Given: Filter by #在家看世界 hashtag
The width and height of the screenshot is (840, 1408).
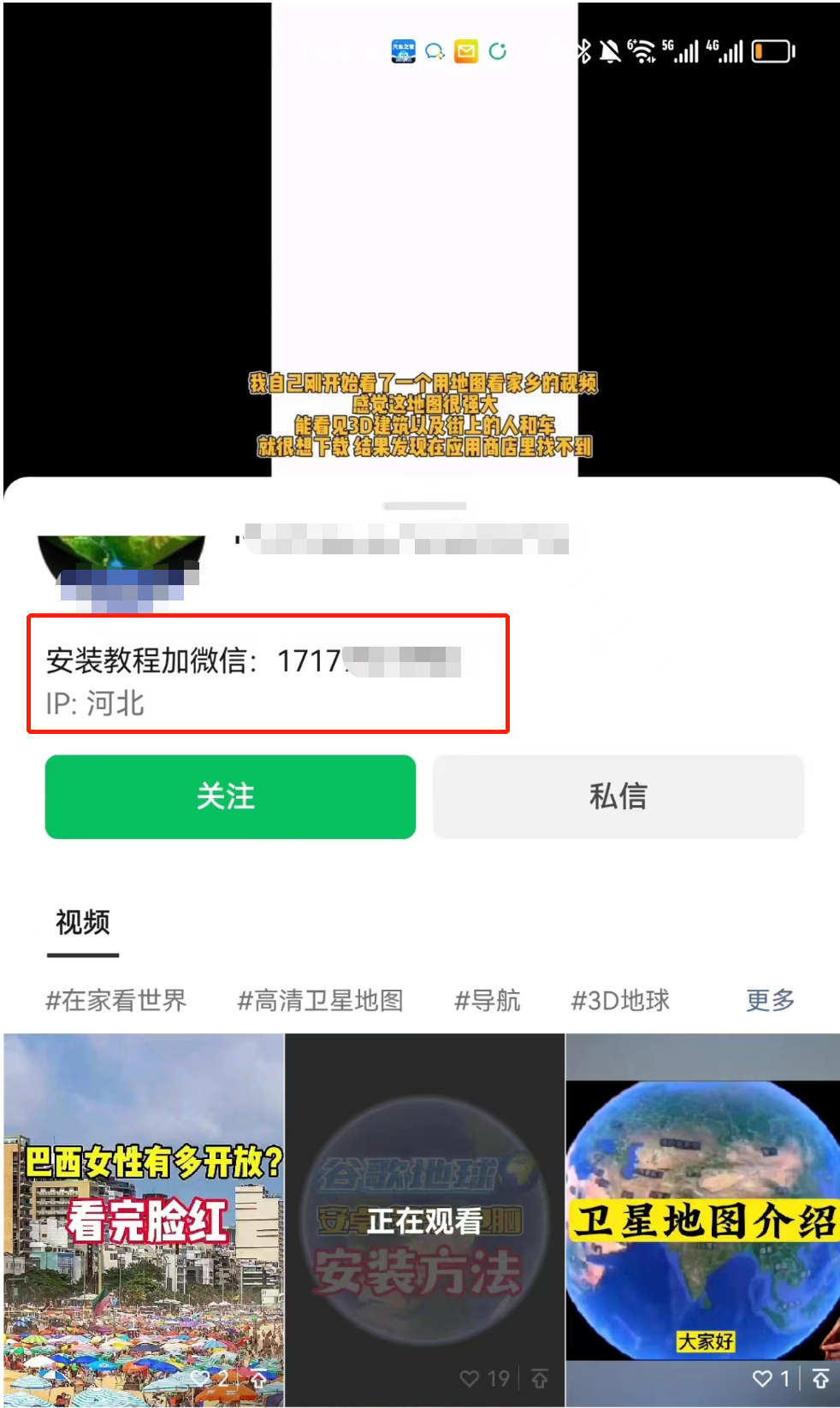Looking at the screenshot, I should coord(116,1000).
